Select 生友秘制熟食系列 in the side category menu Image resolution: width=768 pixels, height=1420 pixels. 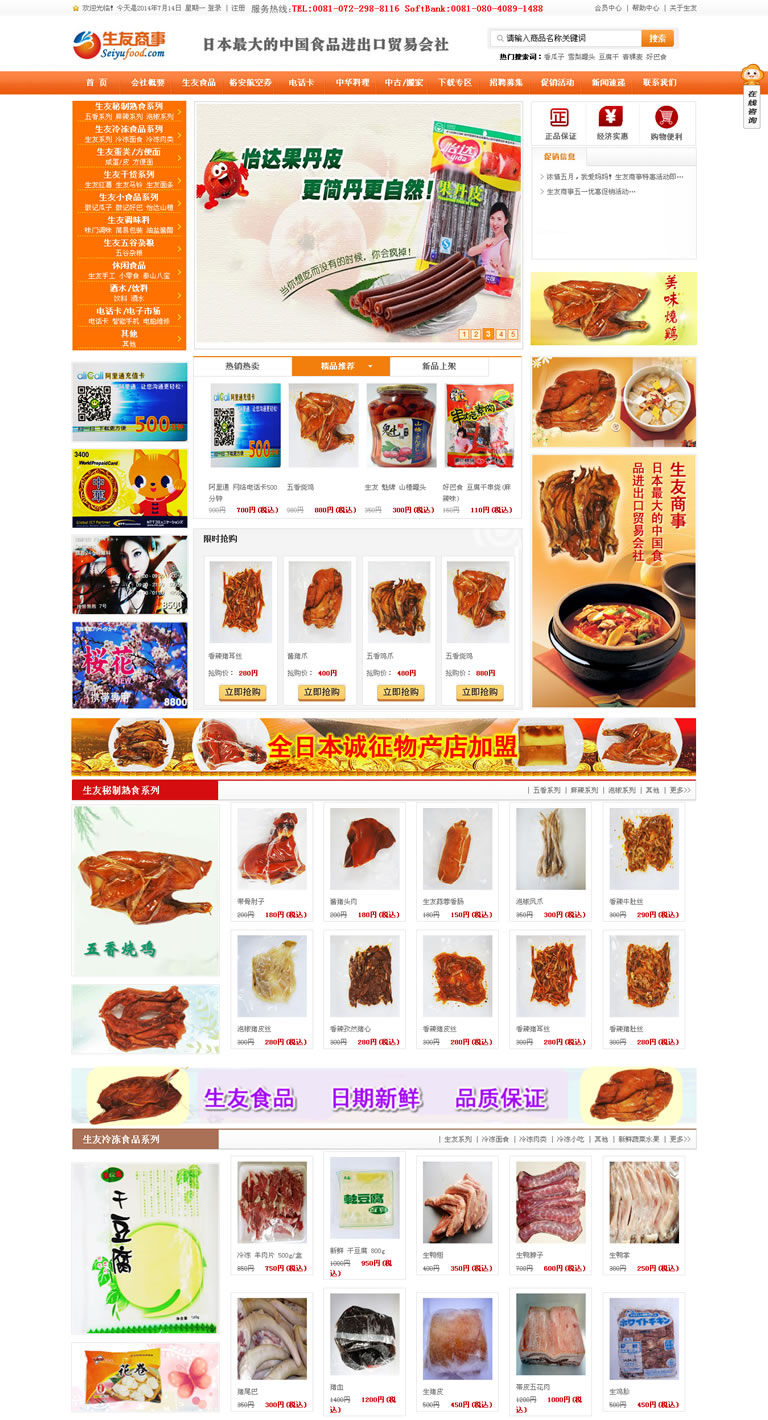[129, 106]
